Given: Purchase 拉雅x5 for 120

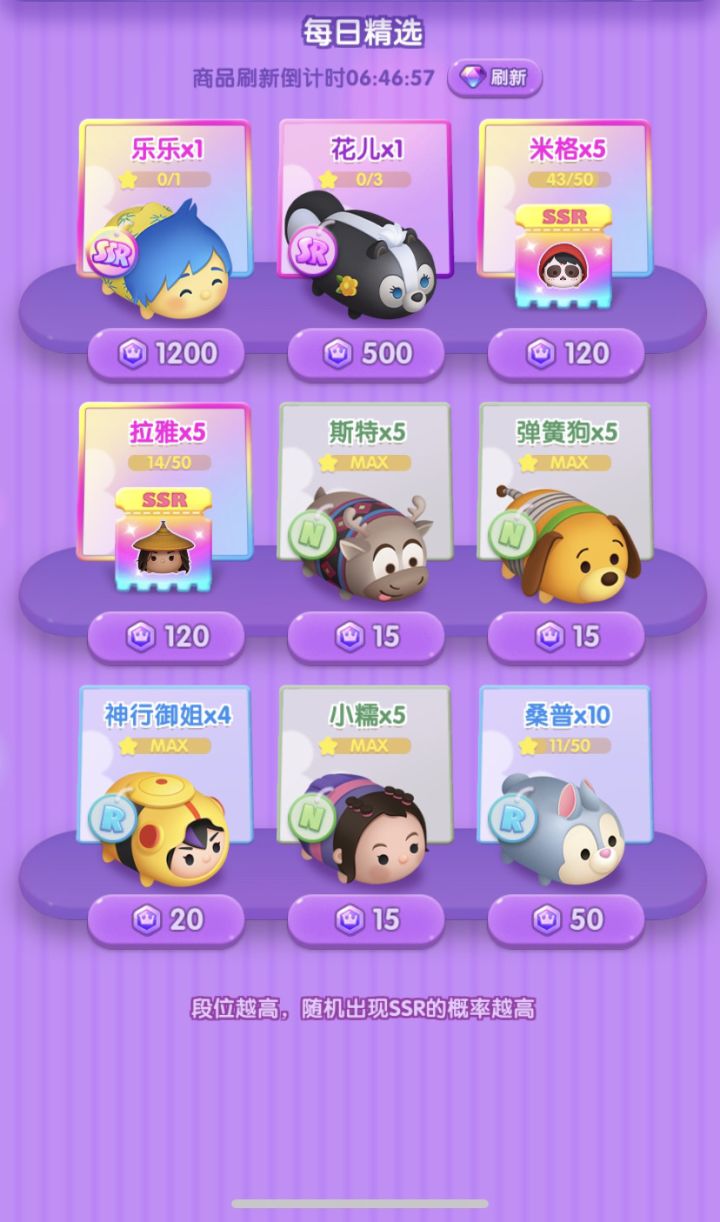Looking at the screenshot, I should (x=166, y=636).
